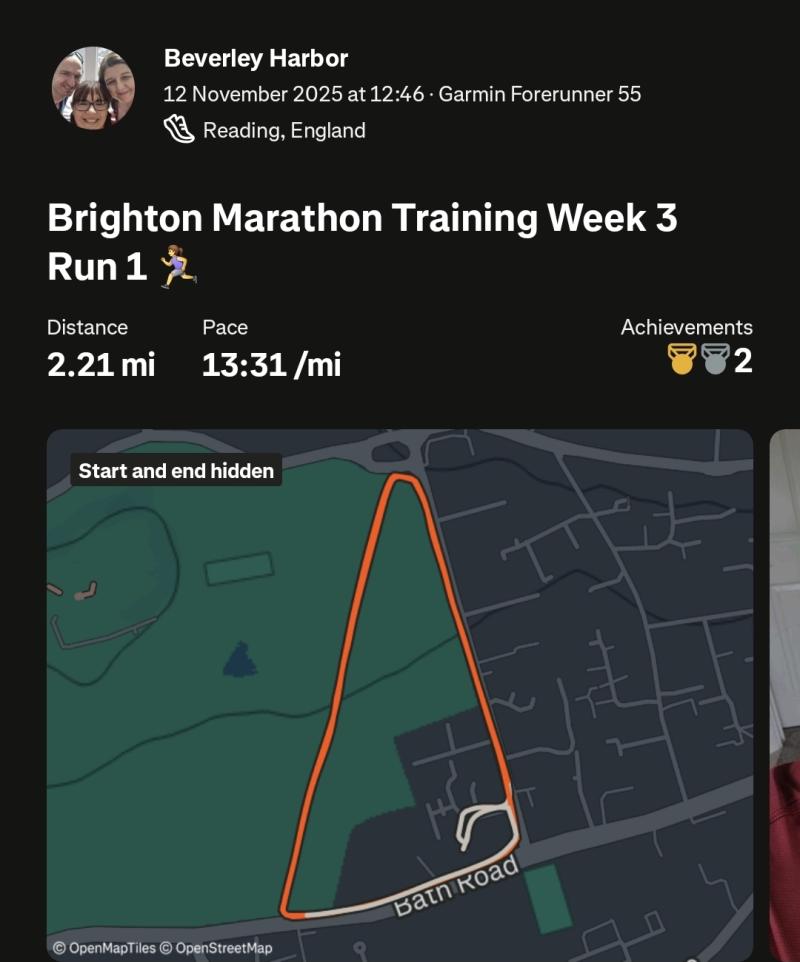This screenshot has width=800, height=962.
Task: Open Beverley Harbor's profile picture
Action: (x=94, y=88)
